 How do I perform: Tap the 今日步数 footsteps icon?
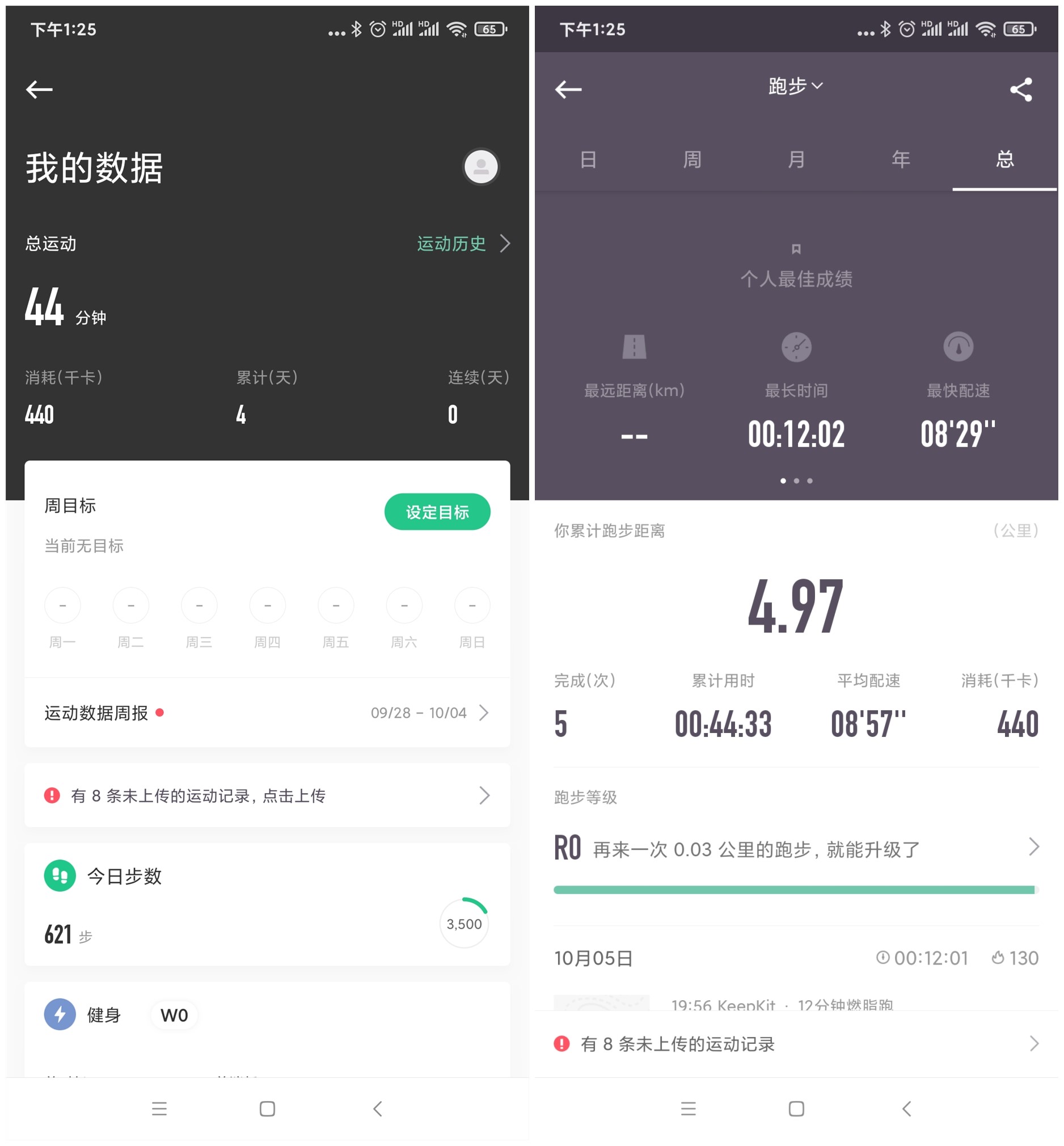coord(60,875)
